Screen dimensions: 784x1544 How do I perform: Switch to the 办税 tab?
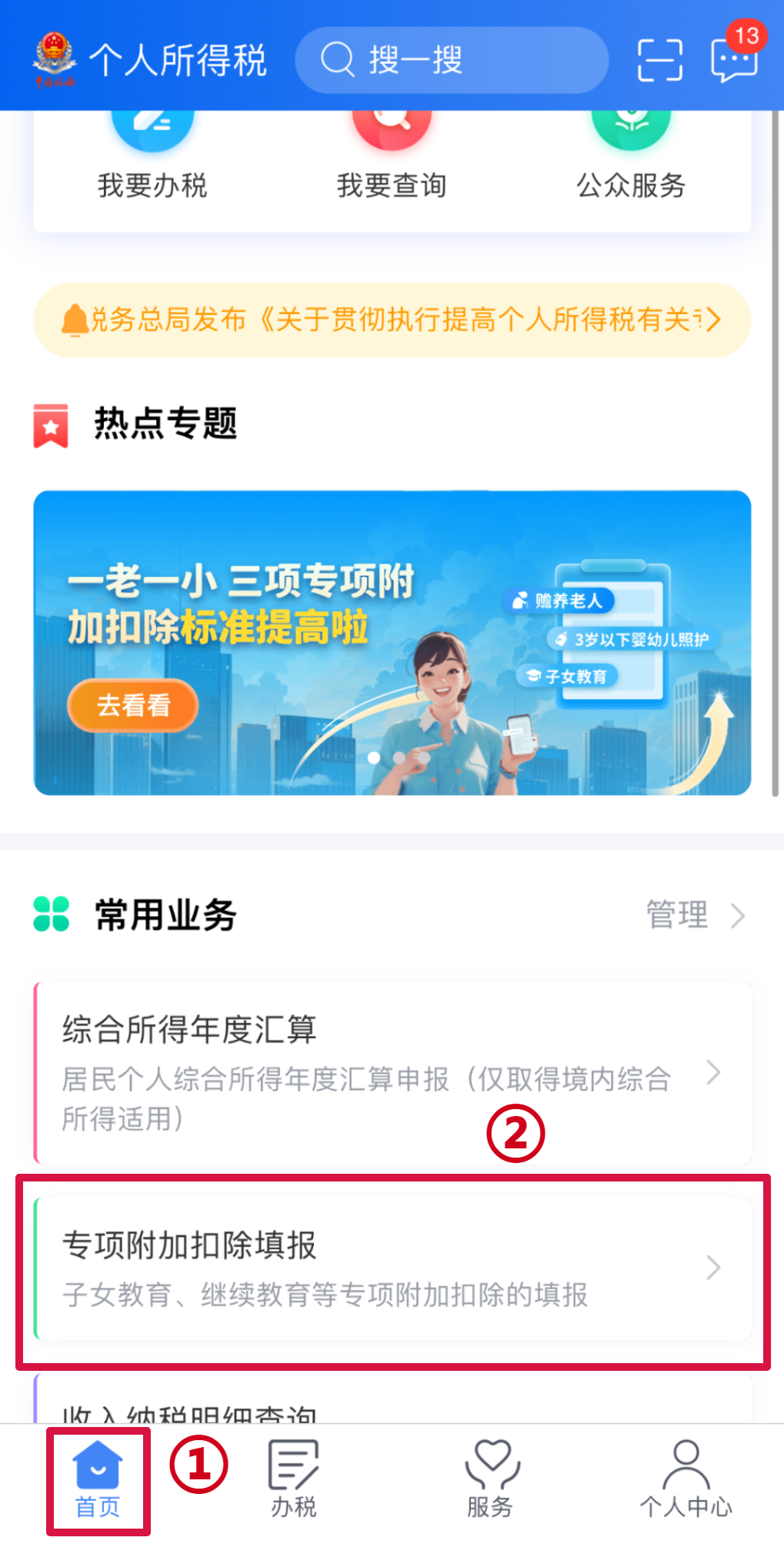(293, 1480)
